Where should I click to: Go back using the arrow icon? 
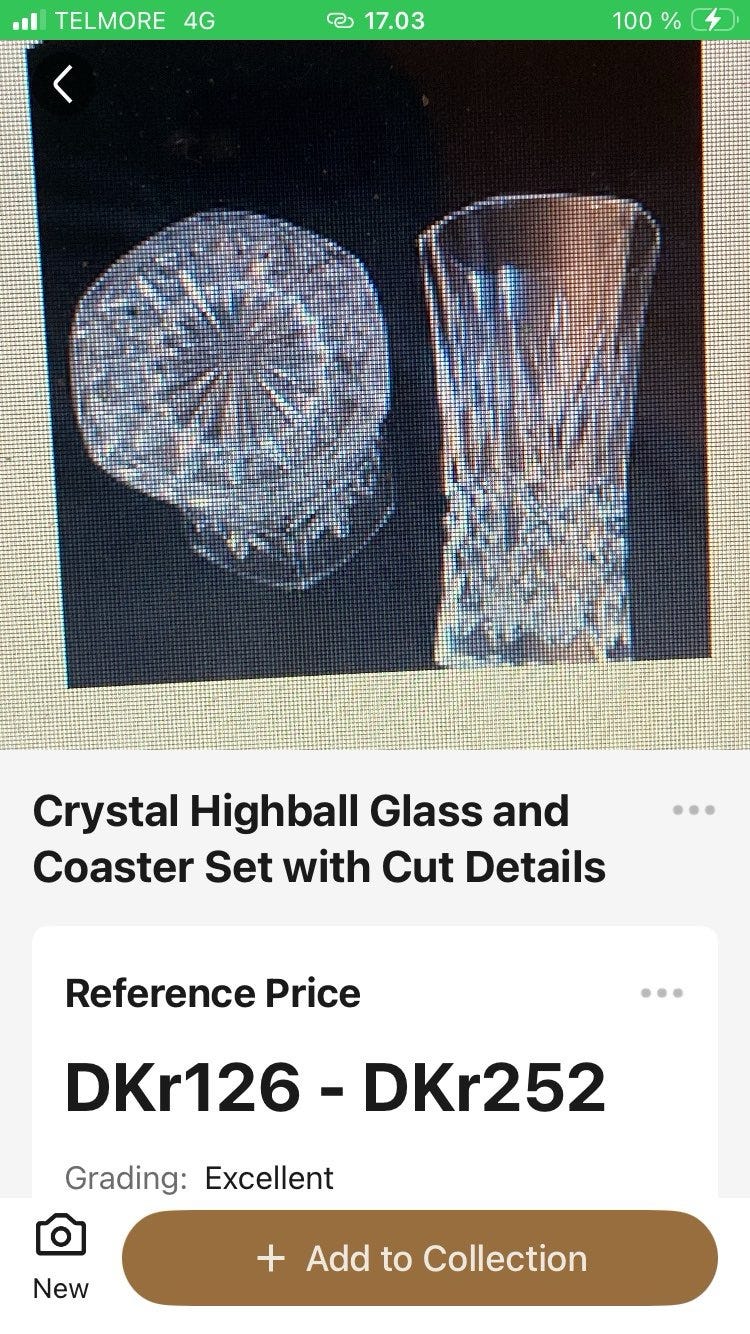tap(62, 85)
